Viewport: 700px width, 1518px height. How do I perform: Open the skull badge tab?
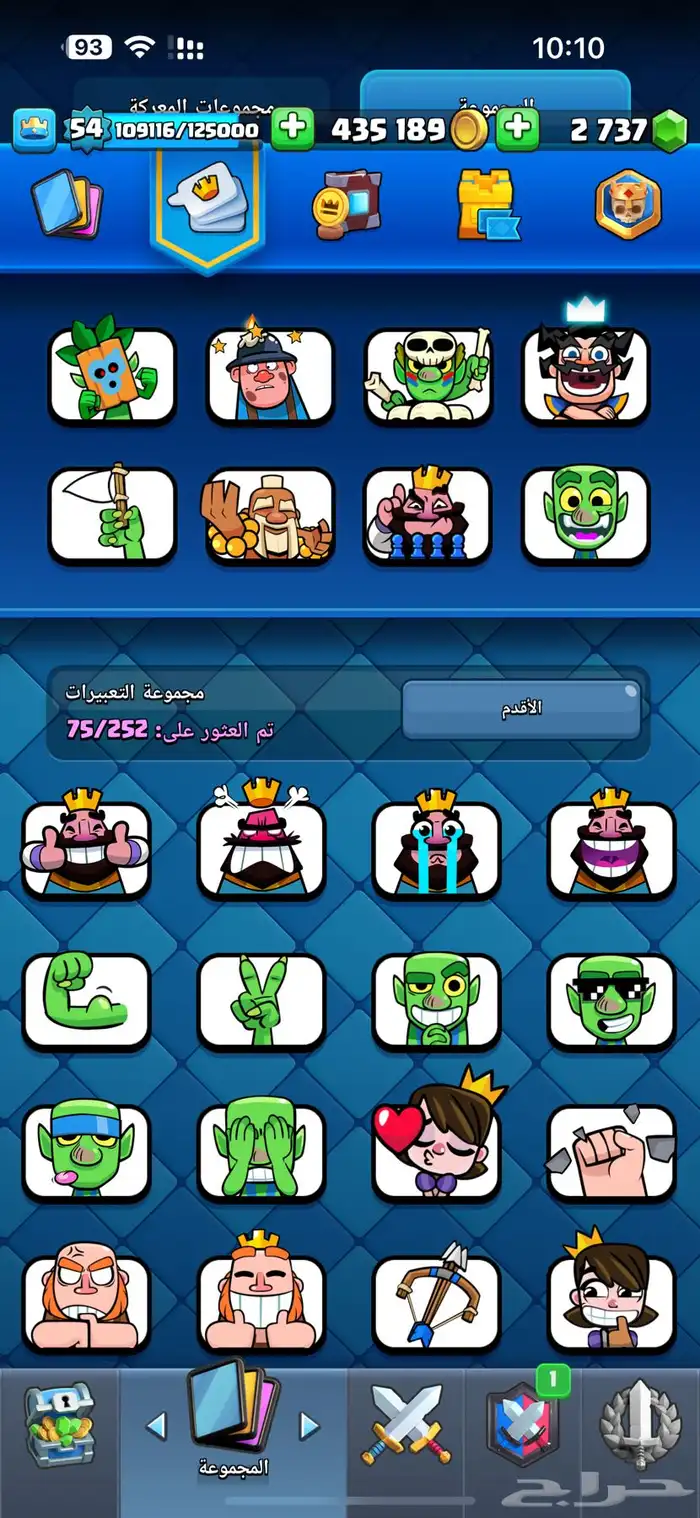click(x=628, y=205)
